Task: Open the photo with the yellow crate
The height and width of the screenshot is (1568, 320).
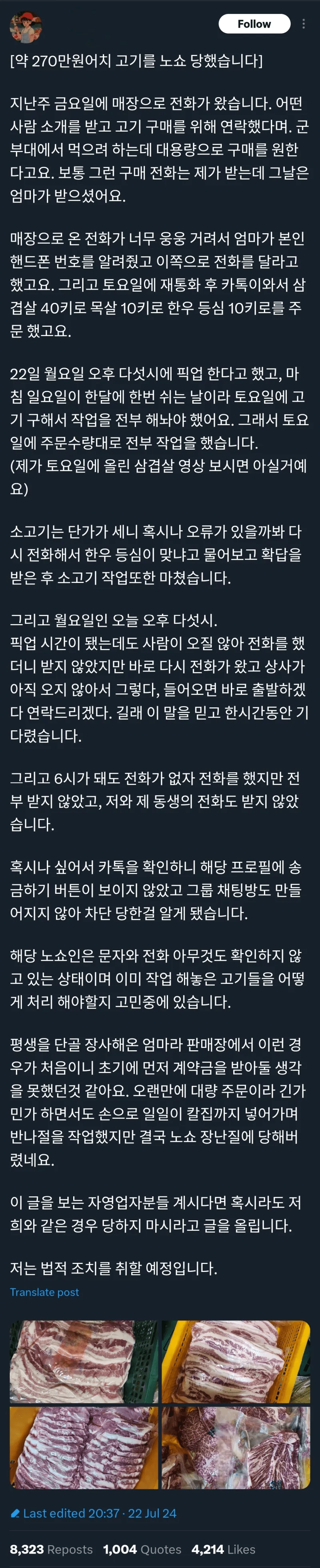Action: [x=236, y=1361]
